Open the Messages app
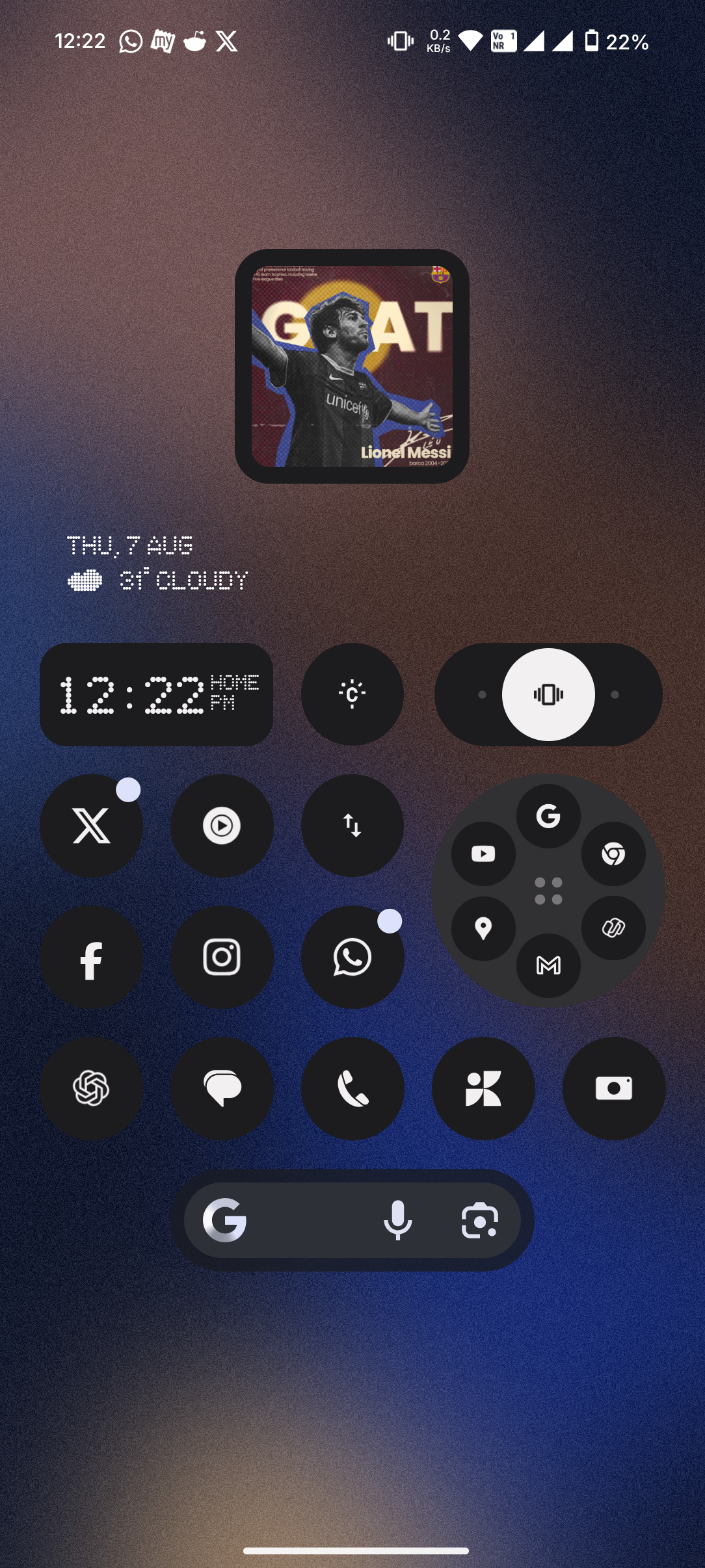 (x=222, y=1088)
